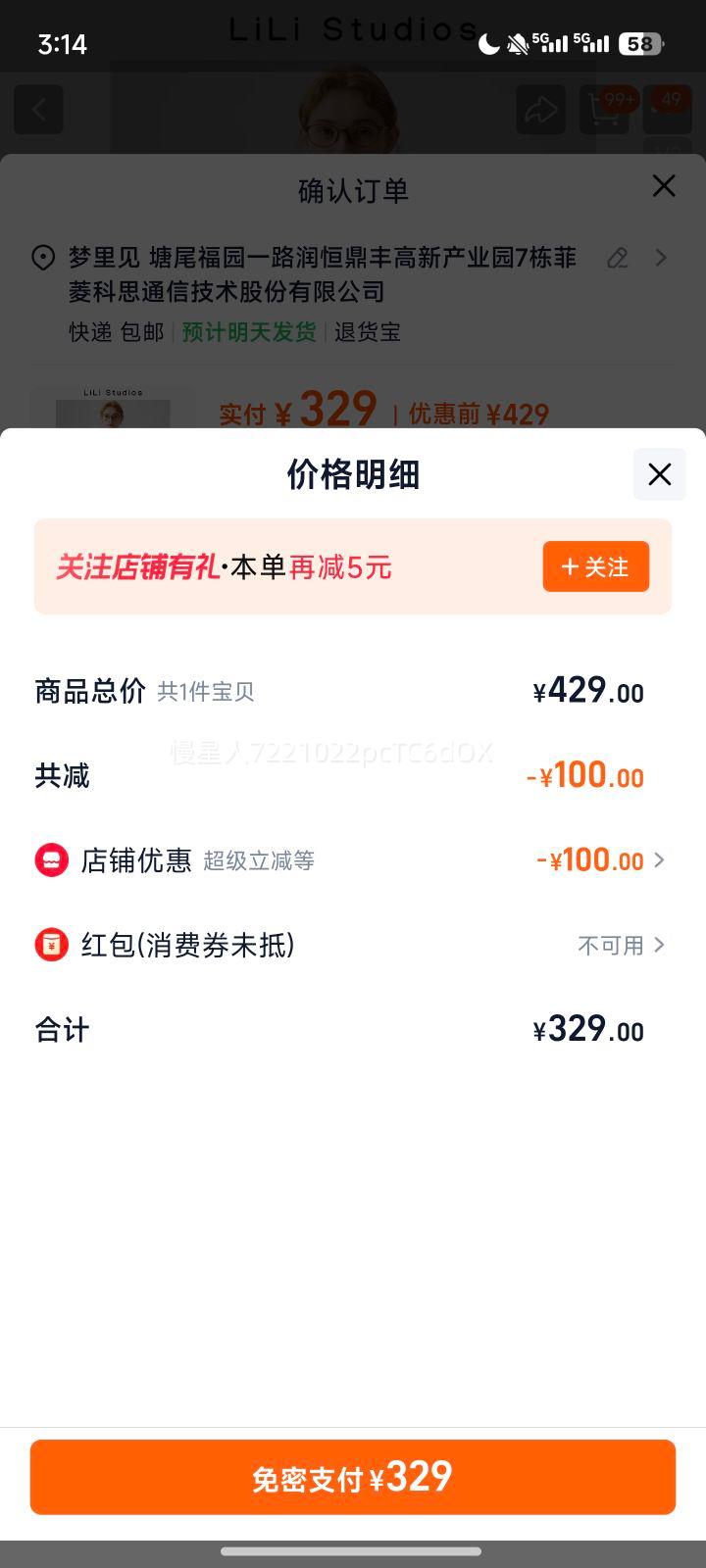Follow the store via +关注 button
The width and height of the screenshot is (706, 1568).
595,566
